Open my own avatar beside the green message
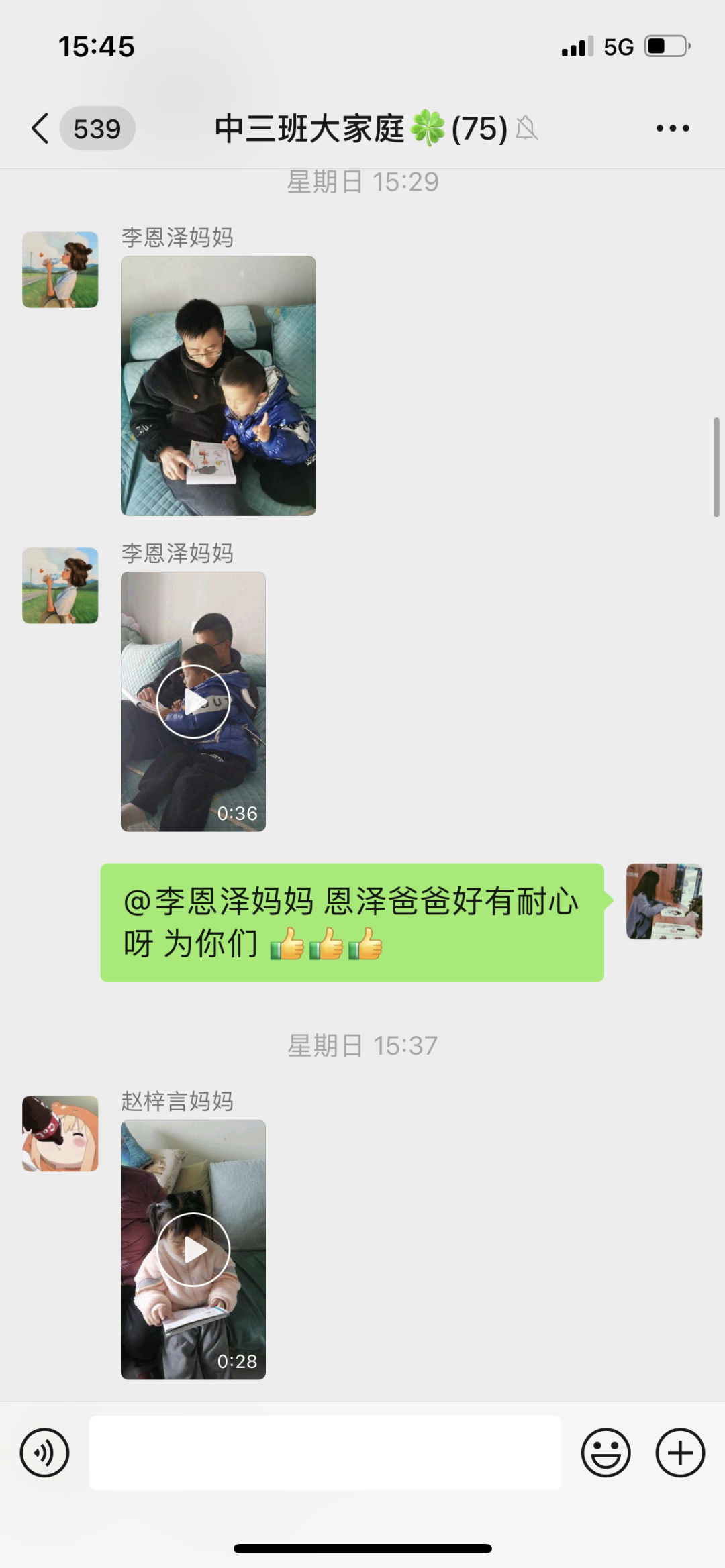Viewport: 725px width, 1568px height. 664,901
